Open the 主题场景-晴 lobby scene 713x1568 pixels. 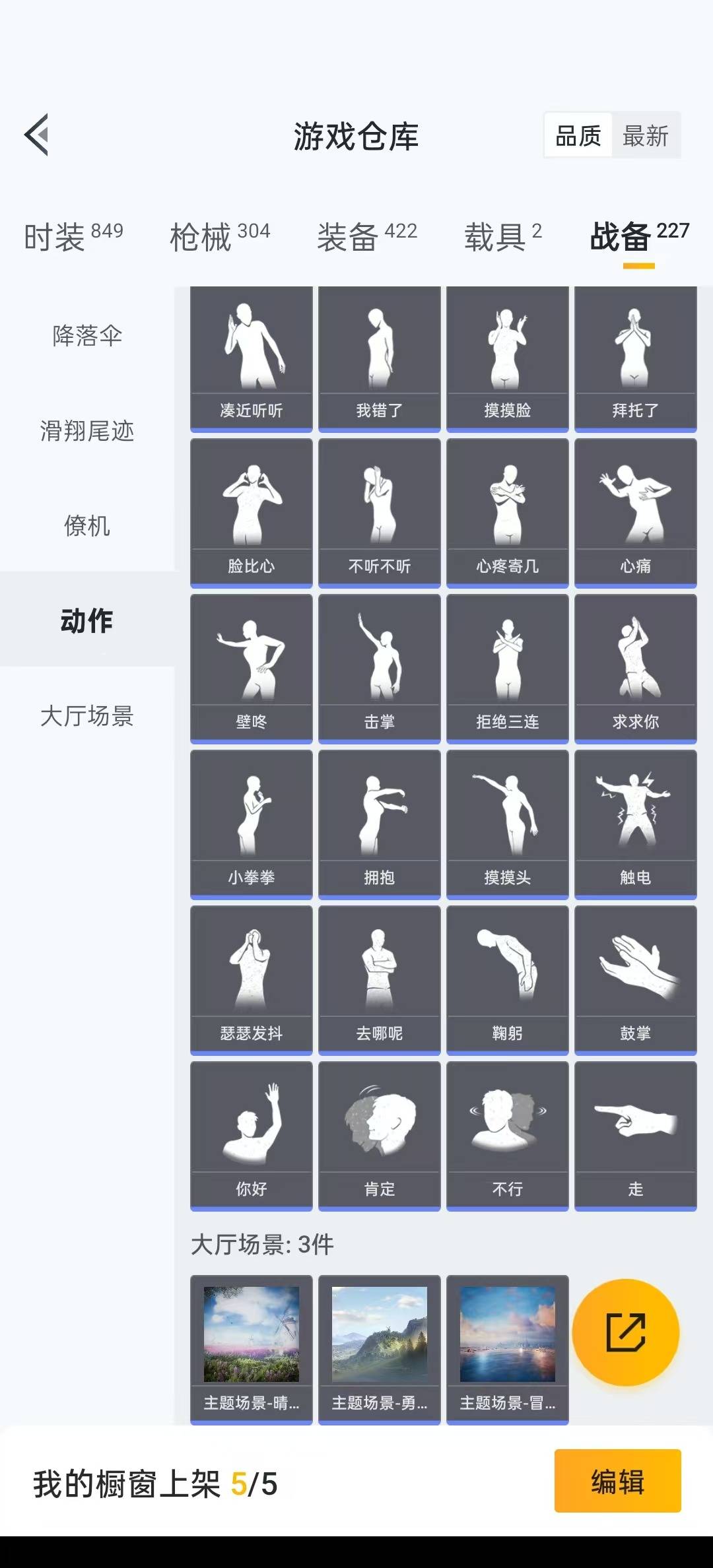(252, 1350)
